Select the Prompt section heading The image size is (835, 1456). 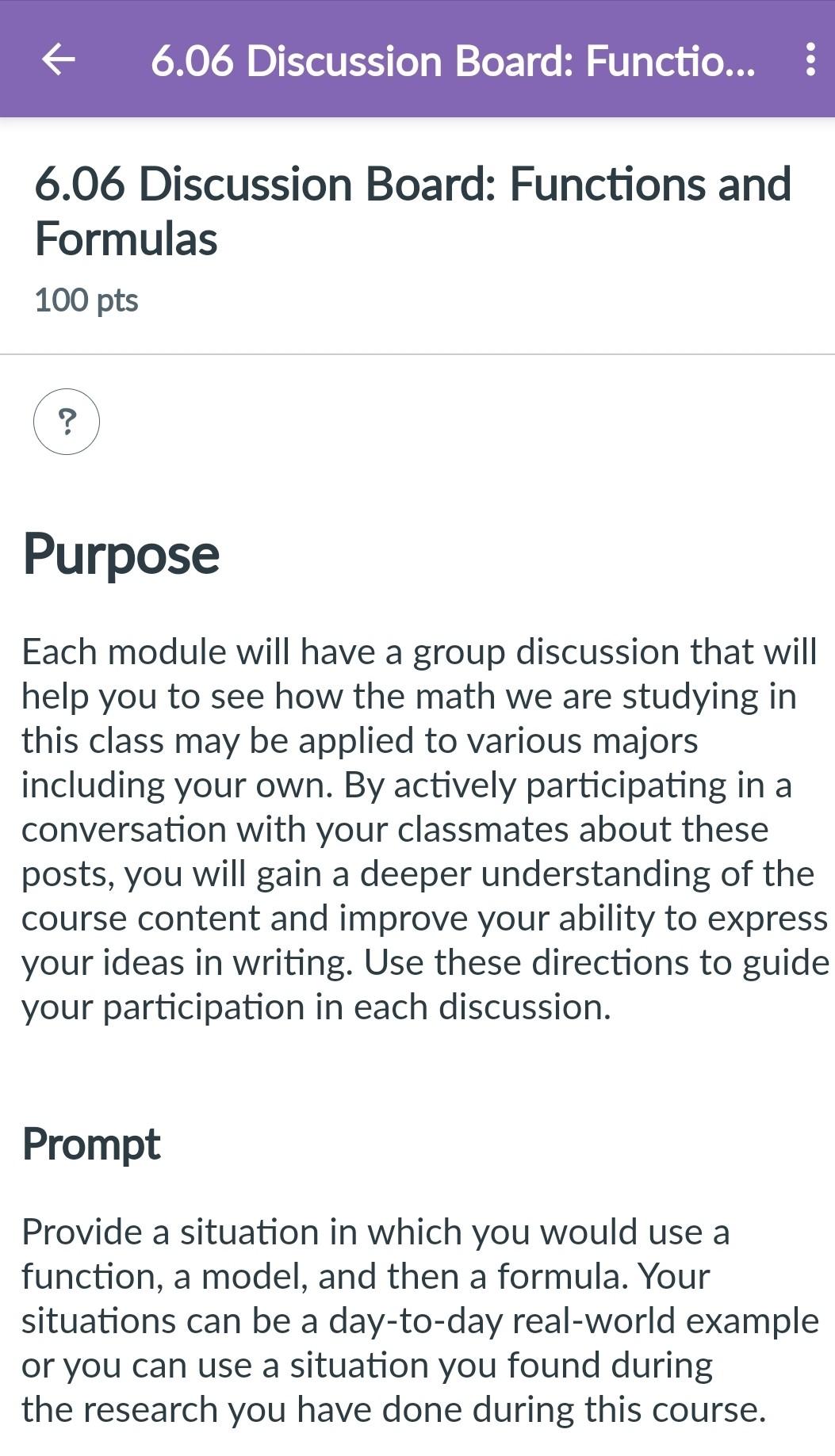91,1141
